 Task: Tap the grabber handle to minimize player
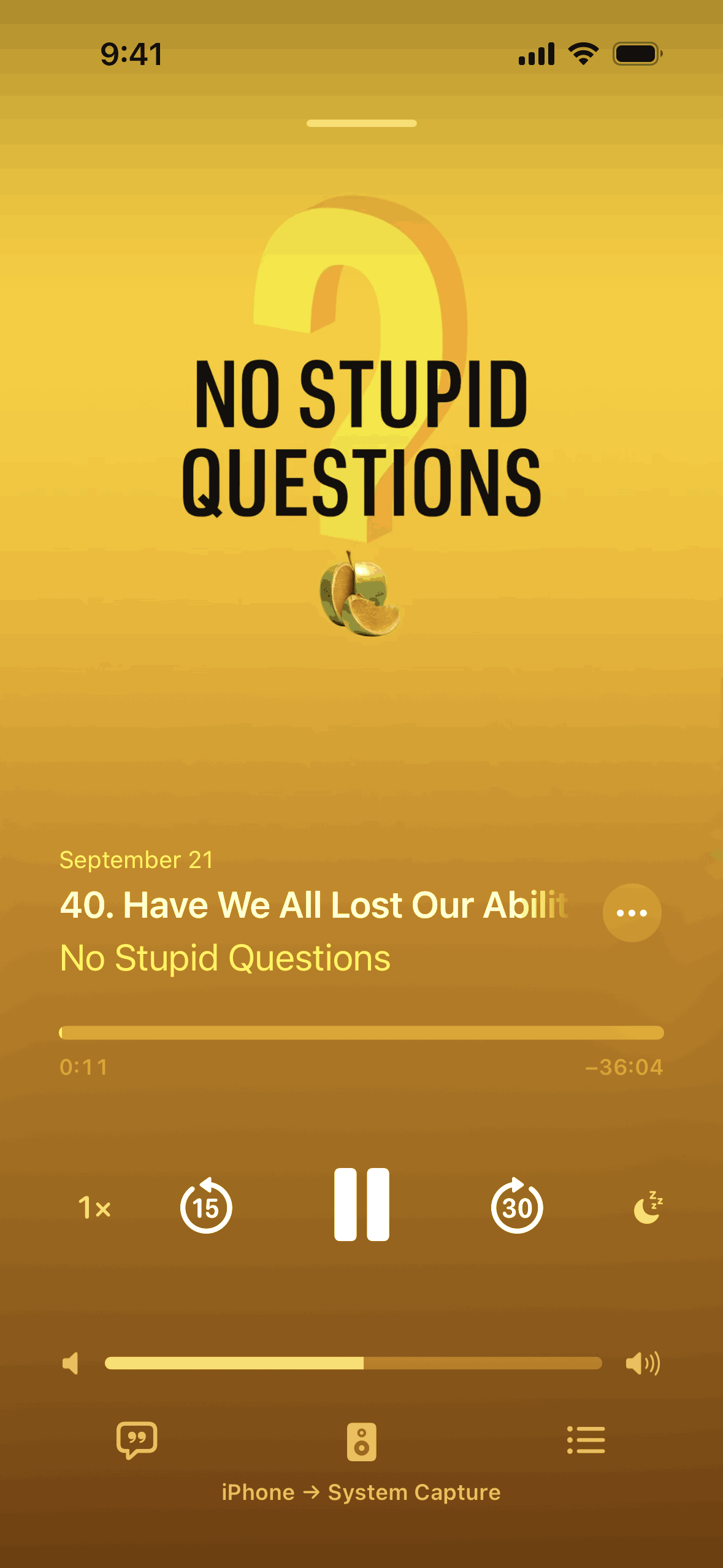click(x=361, y=123)
